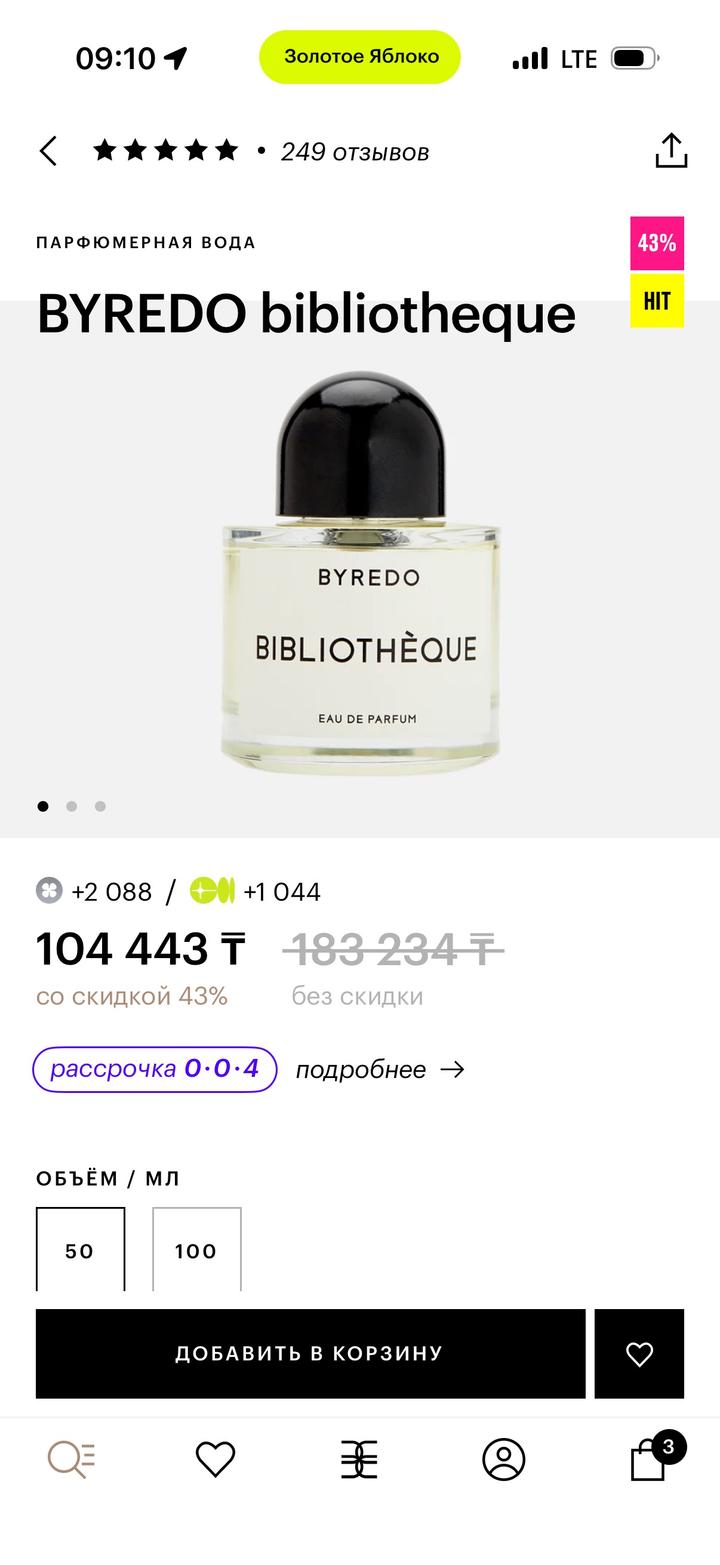Image resolution: width=720 pixels, height=1565 pixels.
Task: Select the 50 ml volume
Action: pyautogui.click(x=80, y=1250)
